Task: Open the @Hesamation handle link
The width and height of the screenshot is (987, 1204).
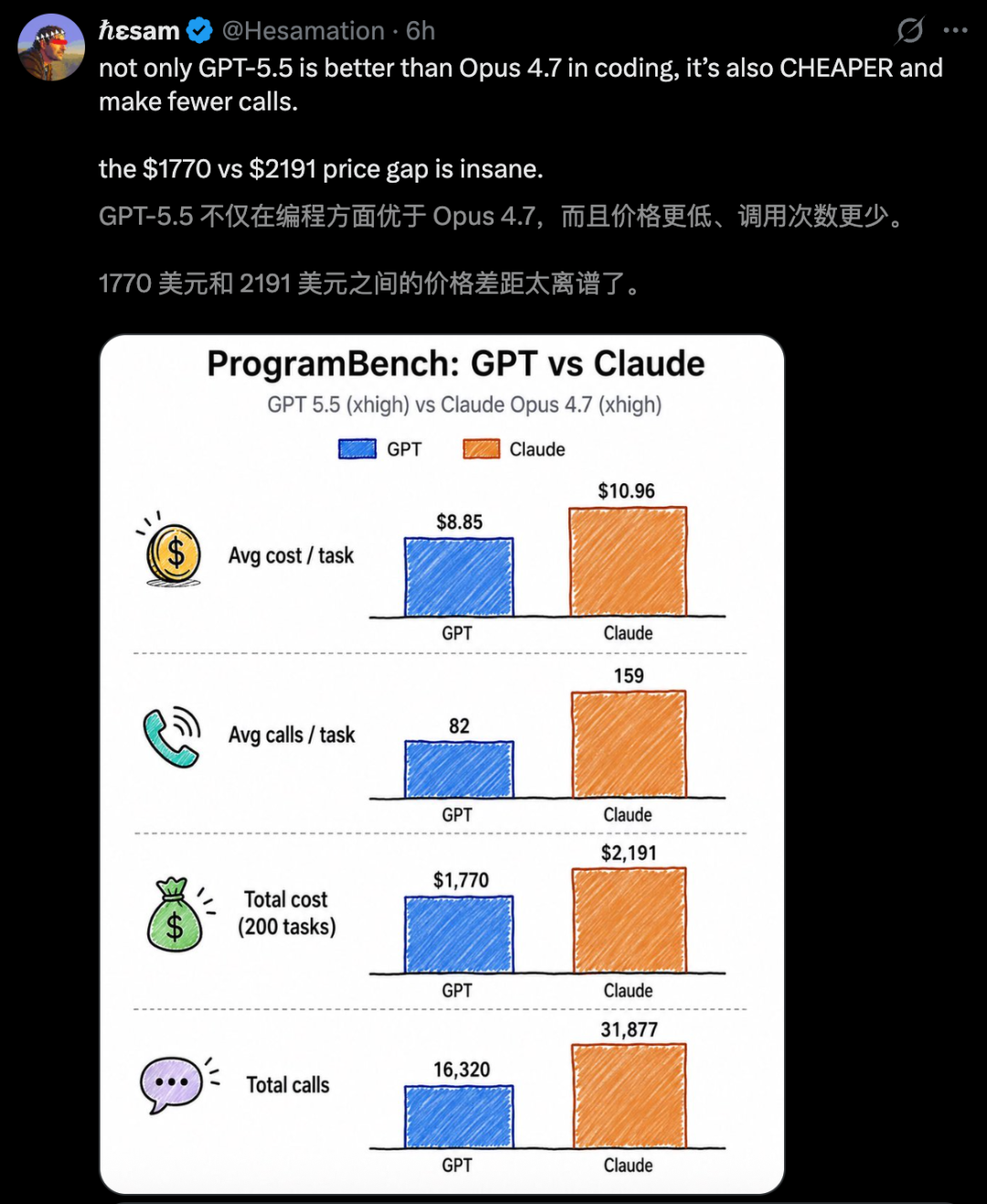Action: tap(302, 31)
